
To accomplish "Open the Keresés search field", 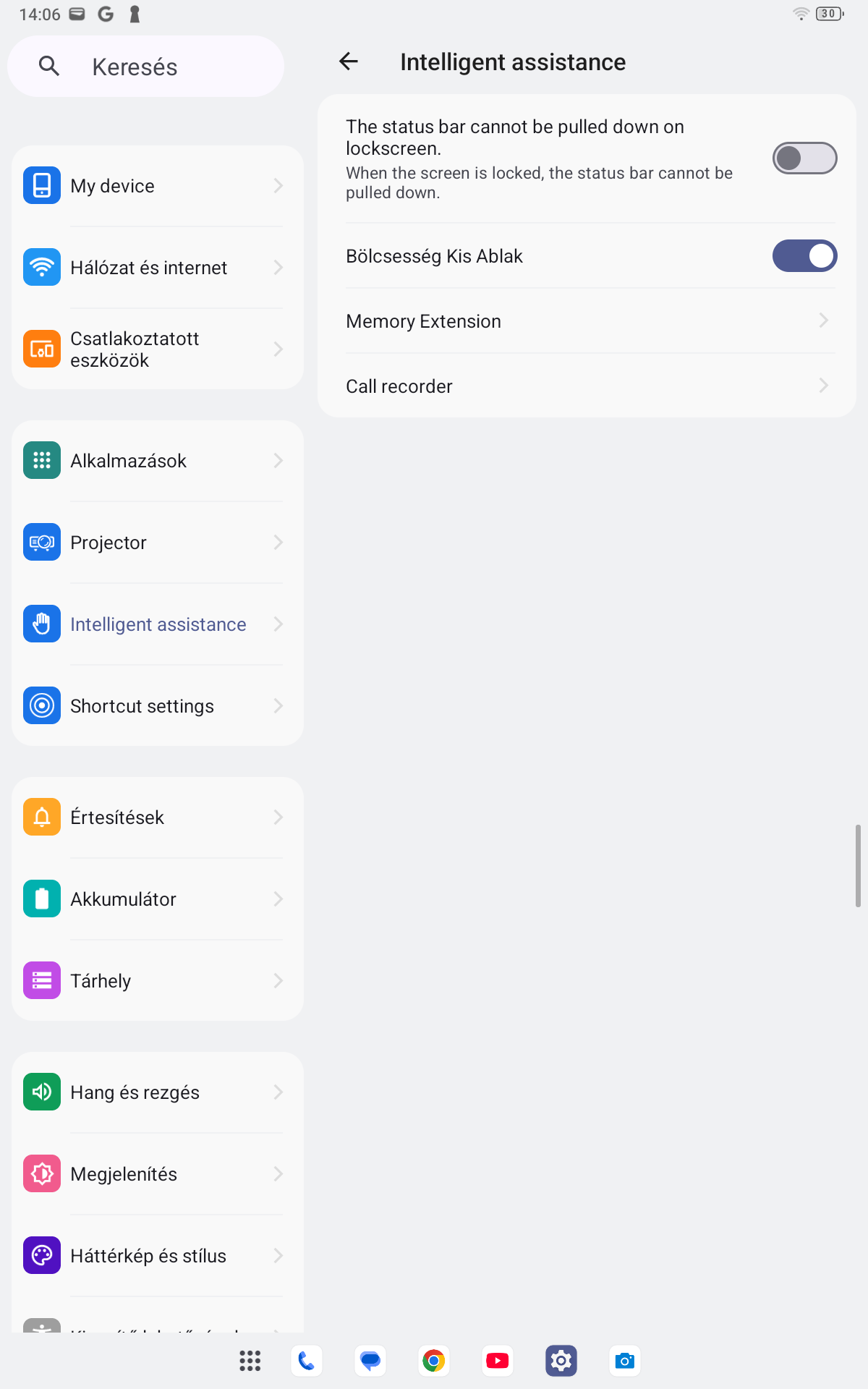I will click(145, 67).
